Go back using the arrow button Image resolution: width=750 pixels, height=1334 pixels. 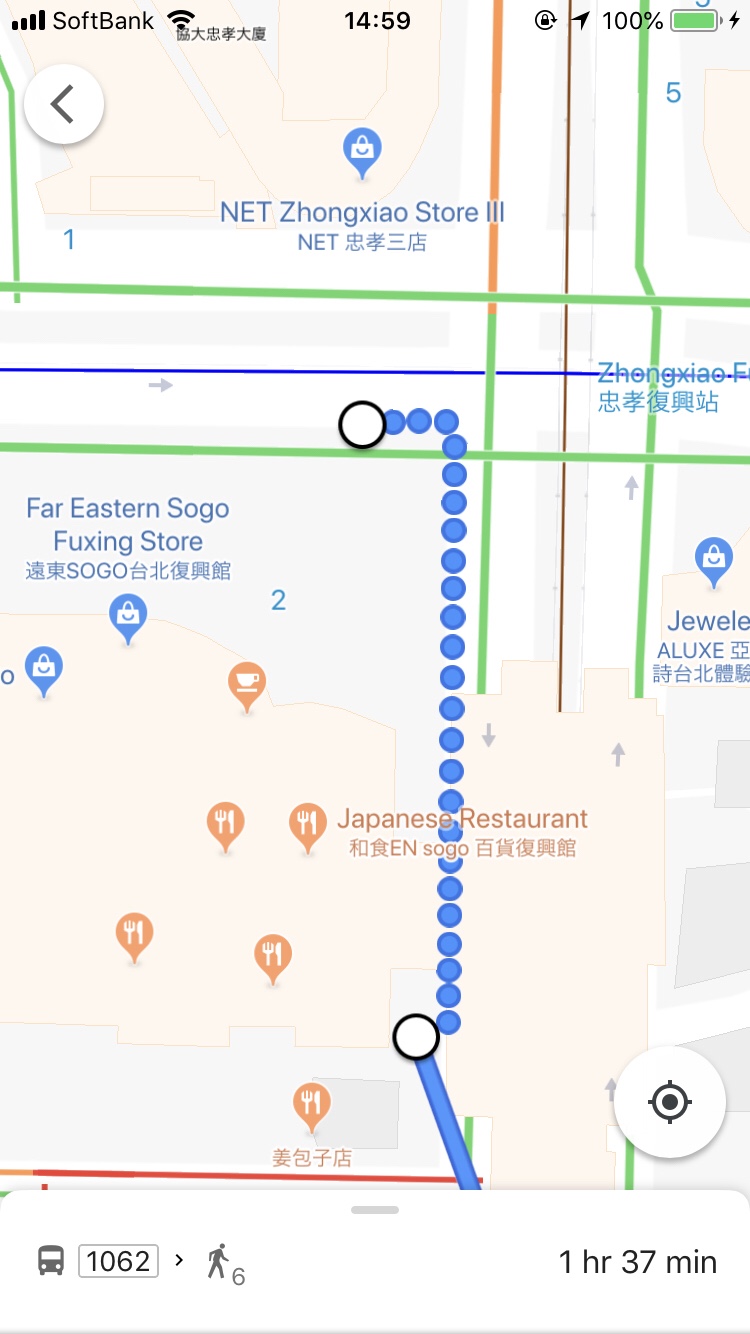click(x=64, y=104)
